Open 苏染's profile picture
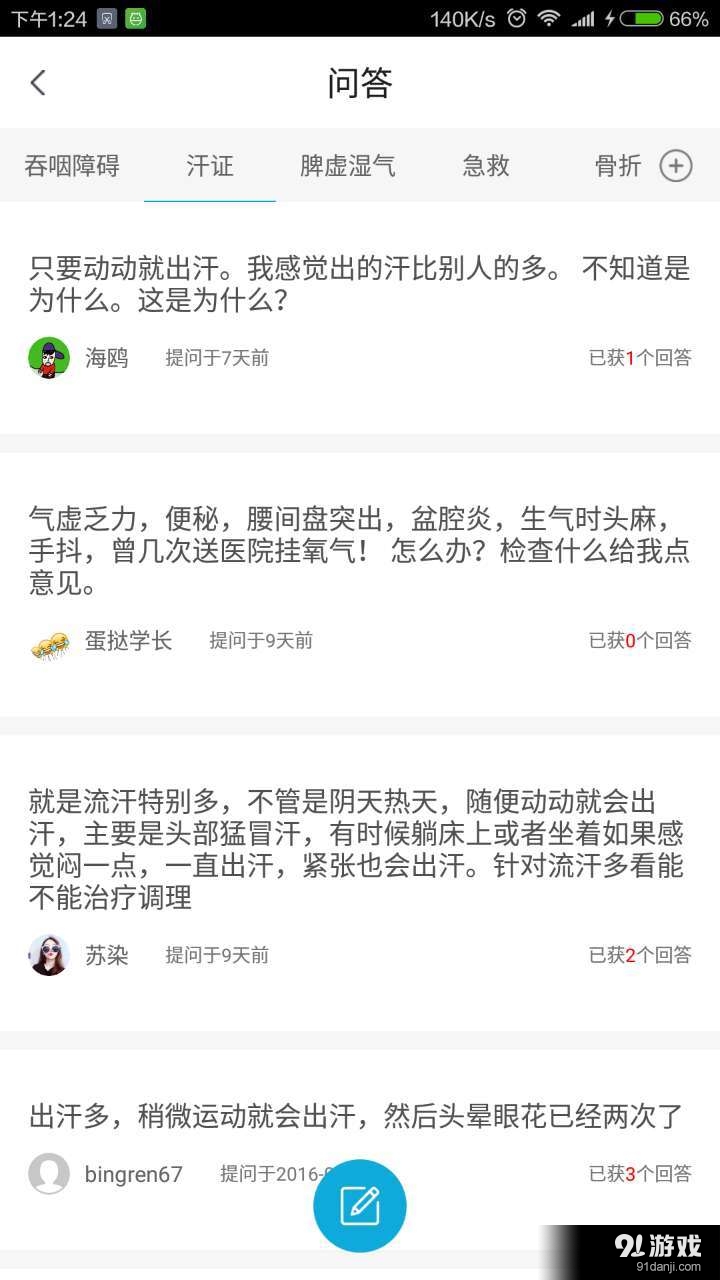 [x=48, y=955]
